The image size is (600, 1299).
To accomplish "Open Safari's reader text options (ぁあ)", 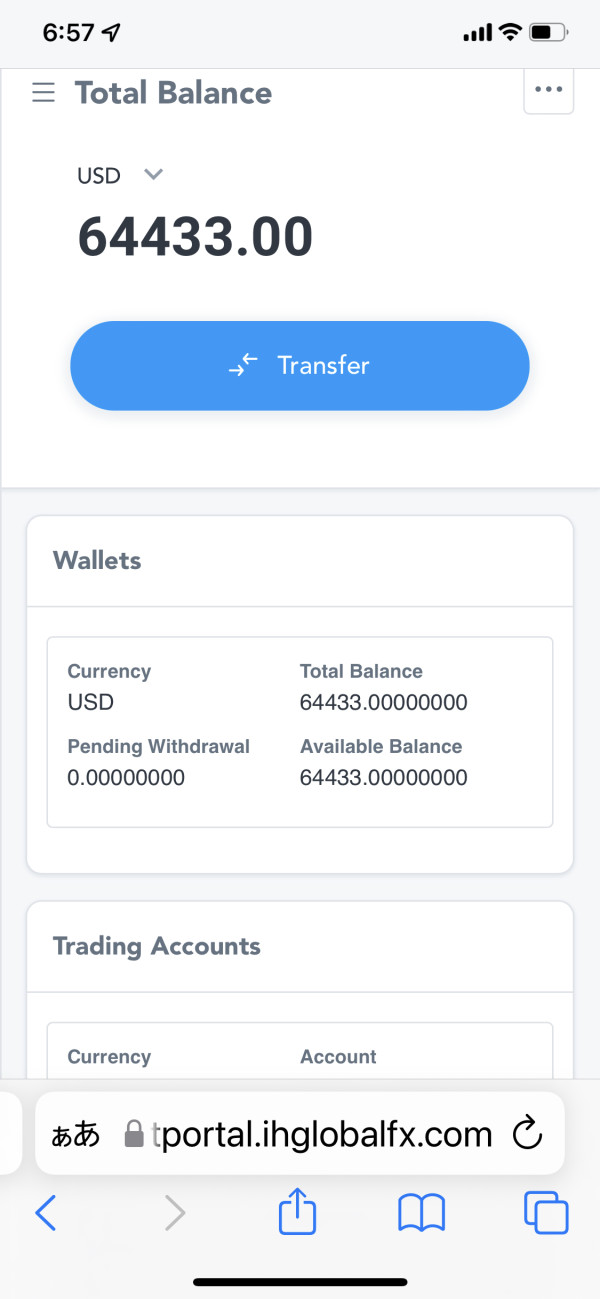I will tap(75, 1135).
